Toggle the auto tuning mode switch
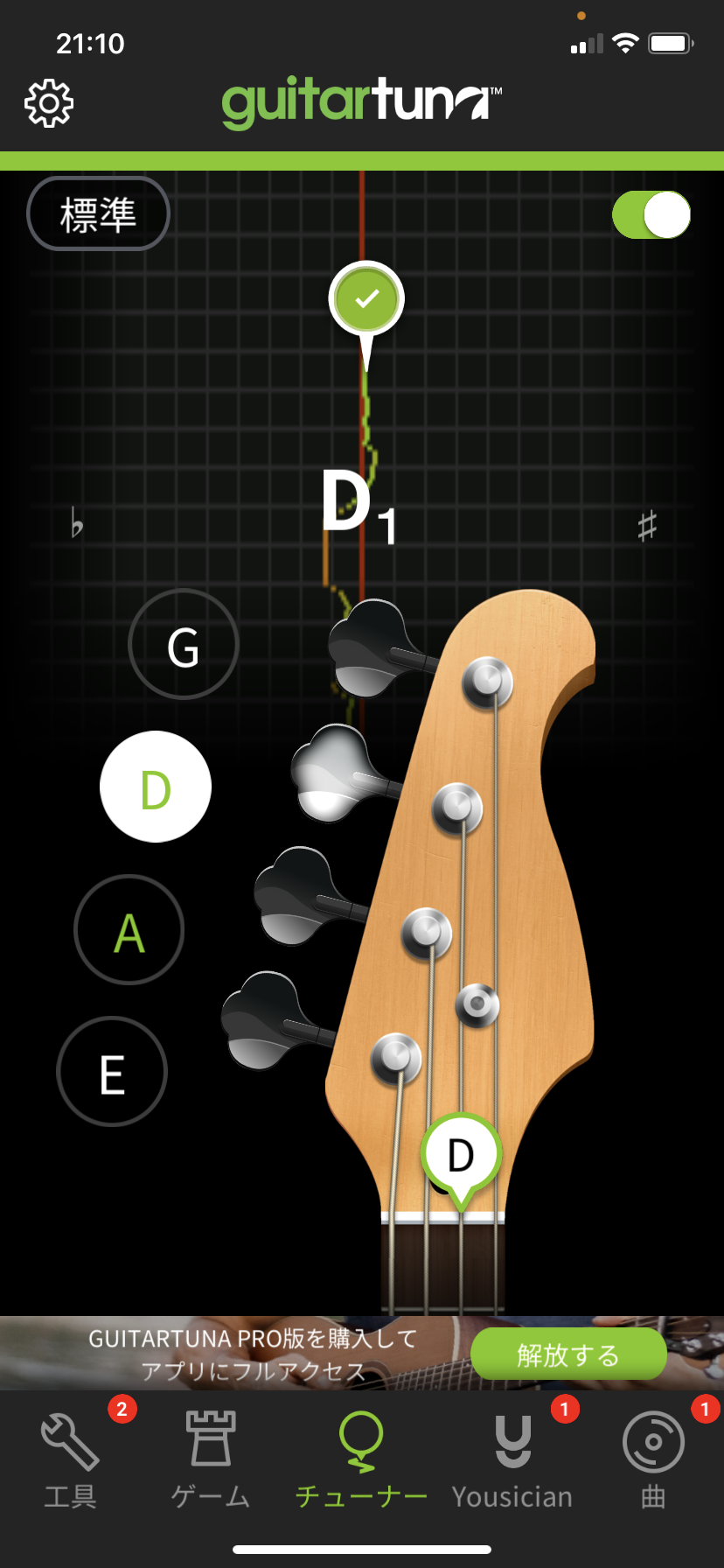The image size is (724, 1568). tap(651, 215)
